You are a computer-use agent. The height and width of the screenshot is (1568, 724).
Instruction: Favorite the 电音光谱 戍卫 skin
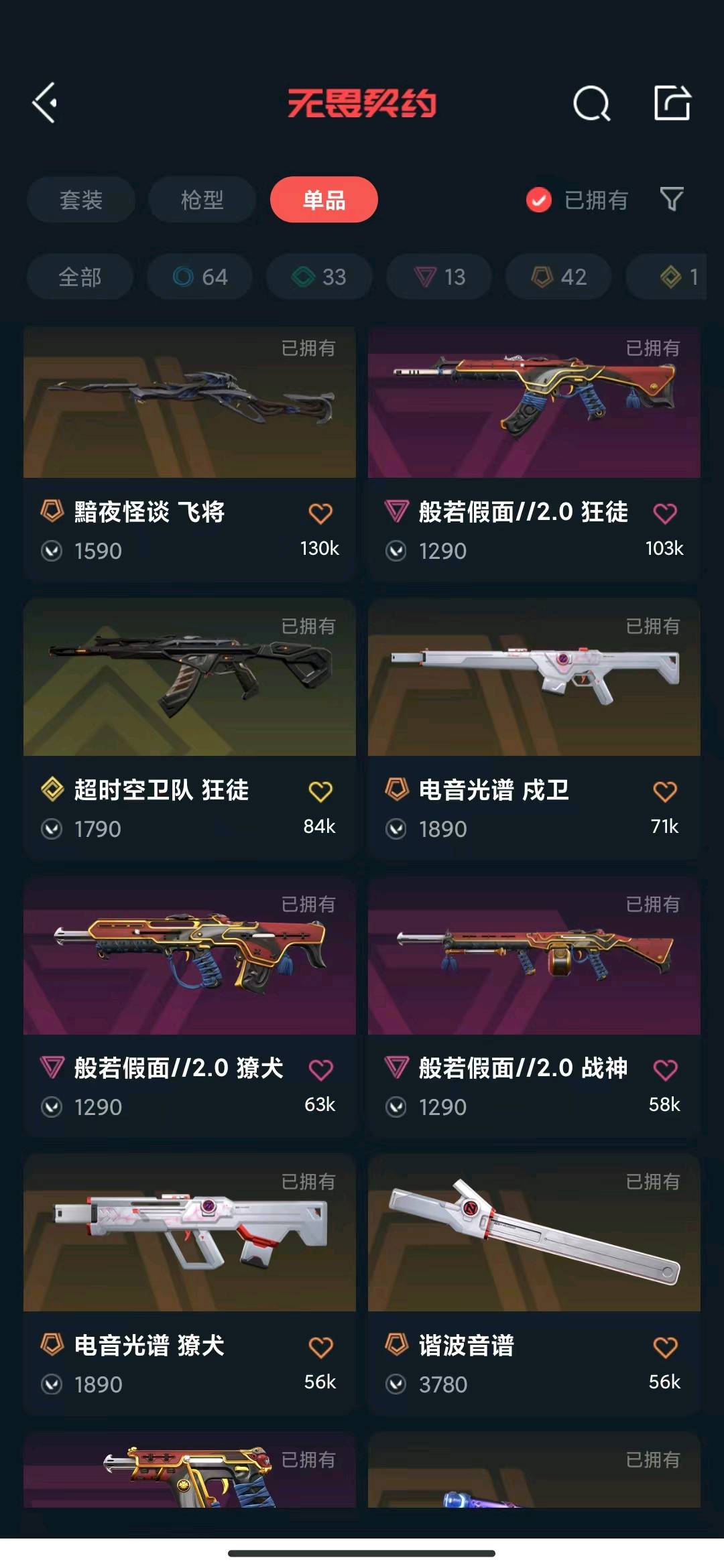pyautogui.click(x=664, y=792)
